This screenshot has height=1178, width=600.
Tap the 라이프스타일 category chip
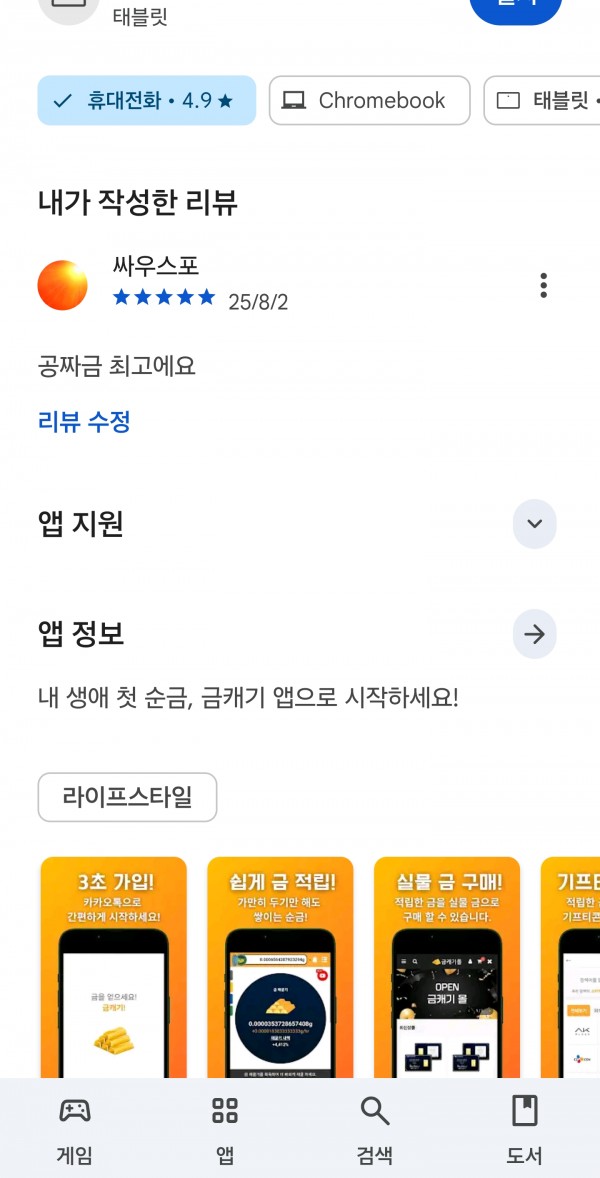point(128,797)
